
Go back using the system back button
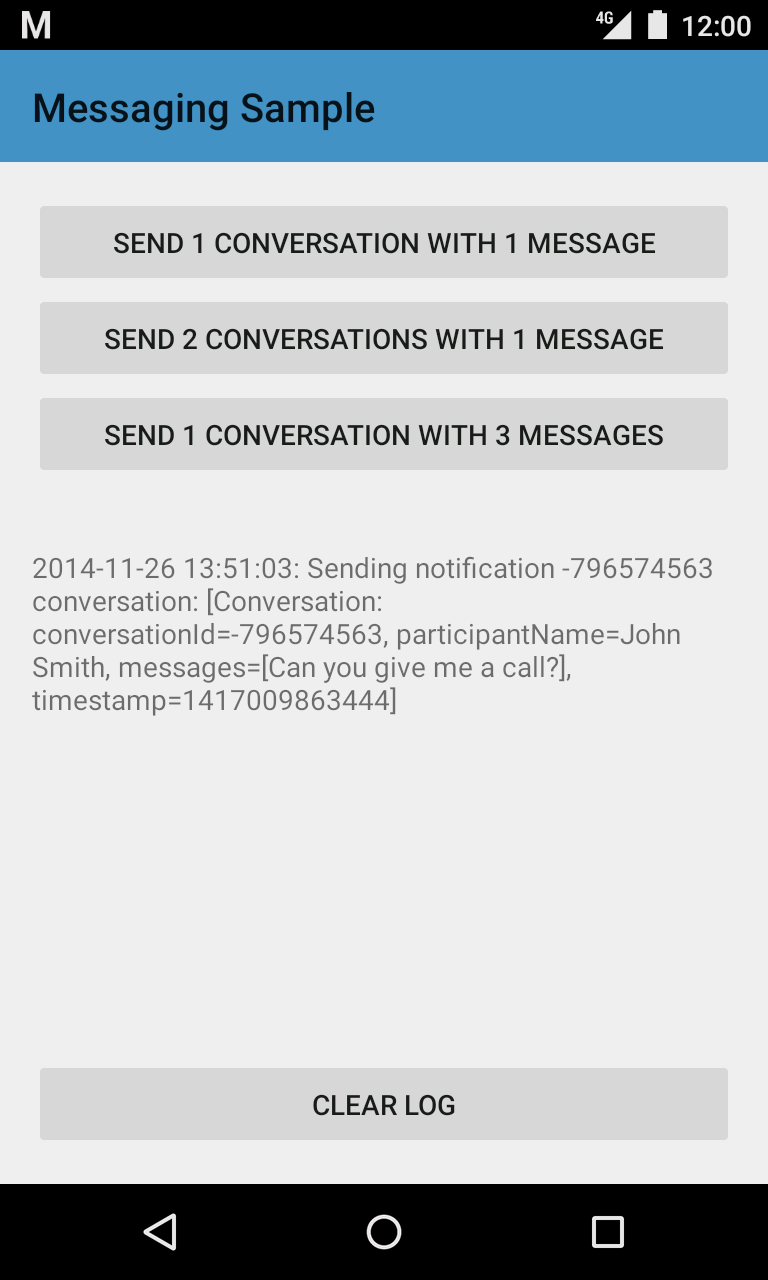pos(160,1232)
